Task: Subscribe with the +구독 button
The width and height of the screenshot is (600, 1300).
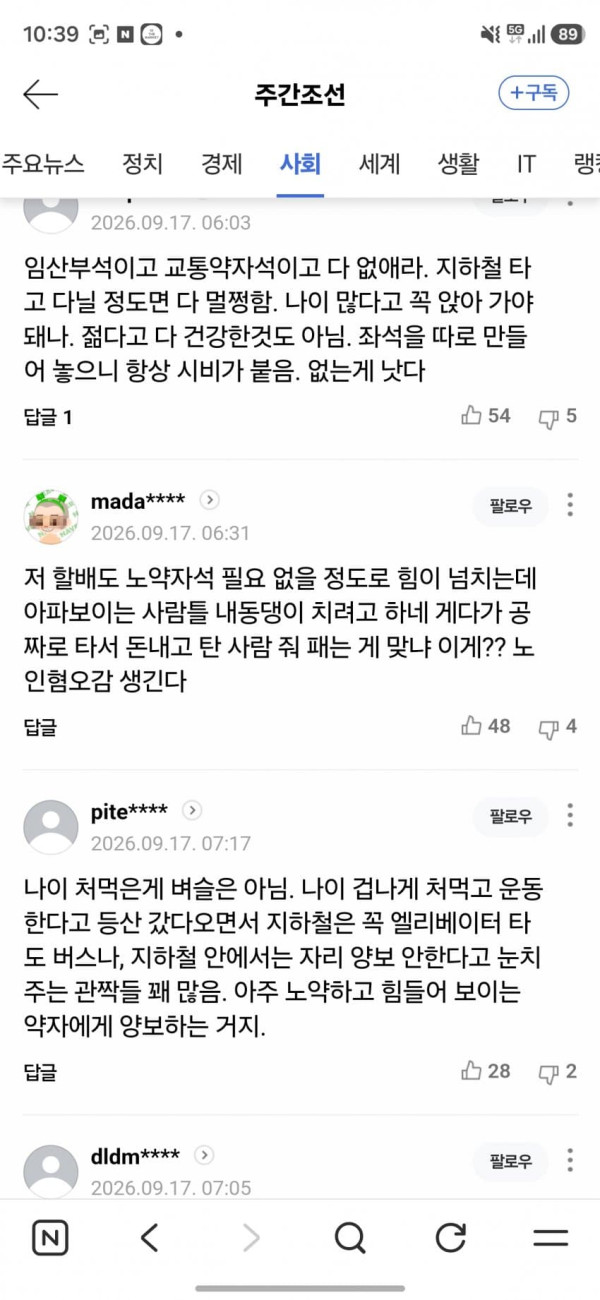Action: pos(534,93)
